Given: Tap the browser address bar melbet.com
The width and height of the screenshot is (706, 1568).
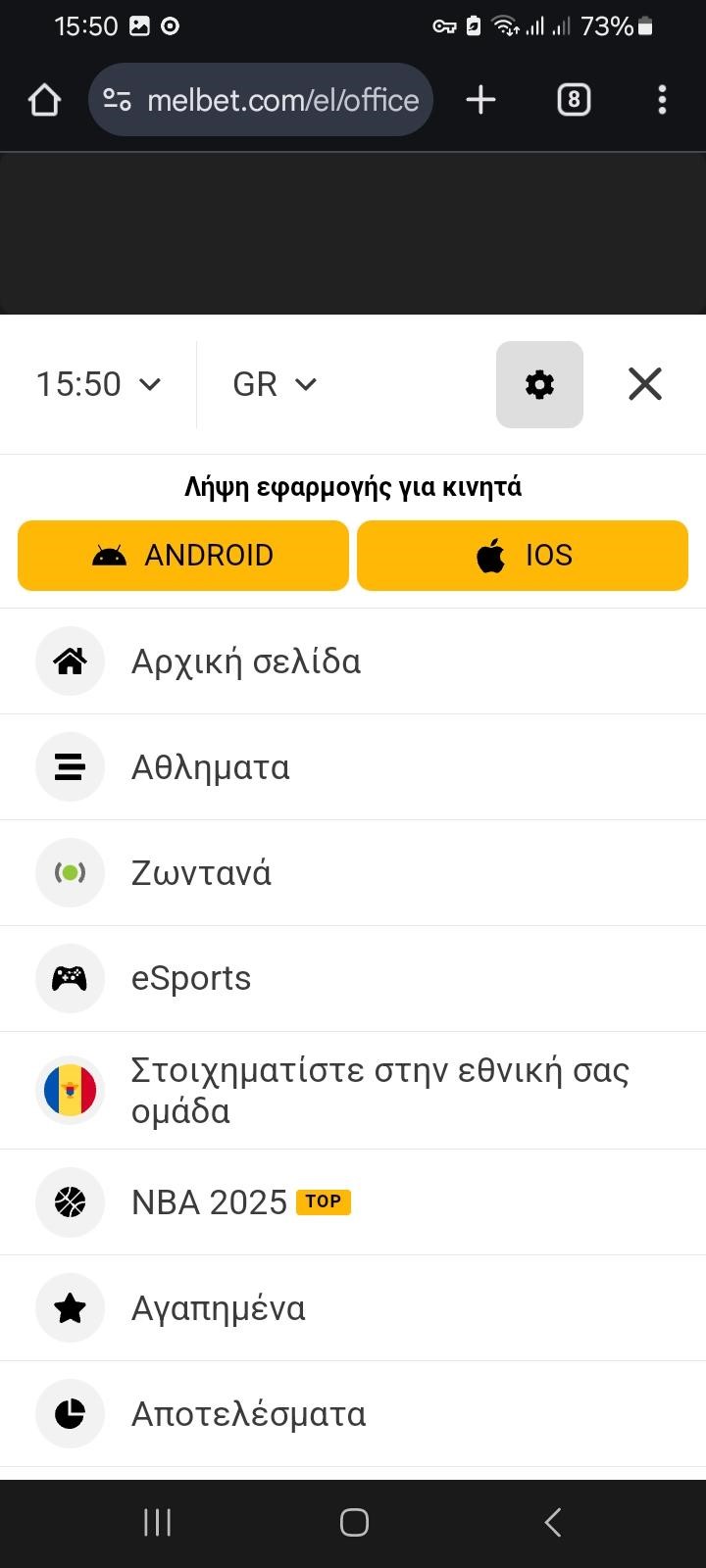Looking at the screenshot, I should 261,100.
